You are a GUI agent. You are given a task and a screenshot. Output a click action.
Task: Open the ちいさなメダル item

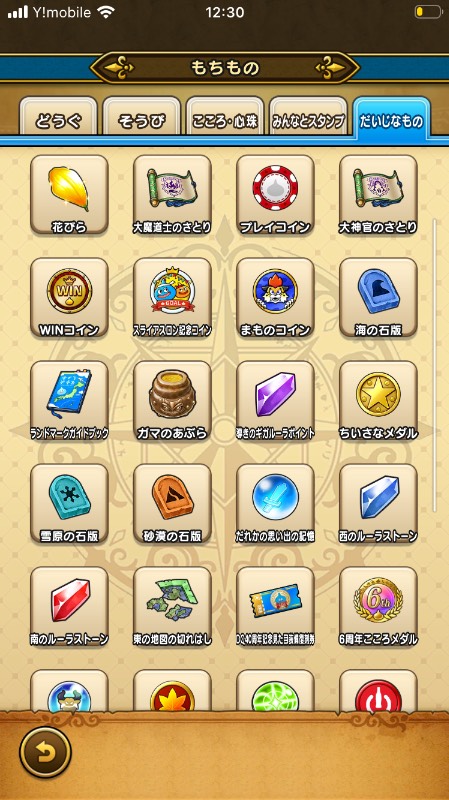point(379,401)
